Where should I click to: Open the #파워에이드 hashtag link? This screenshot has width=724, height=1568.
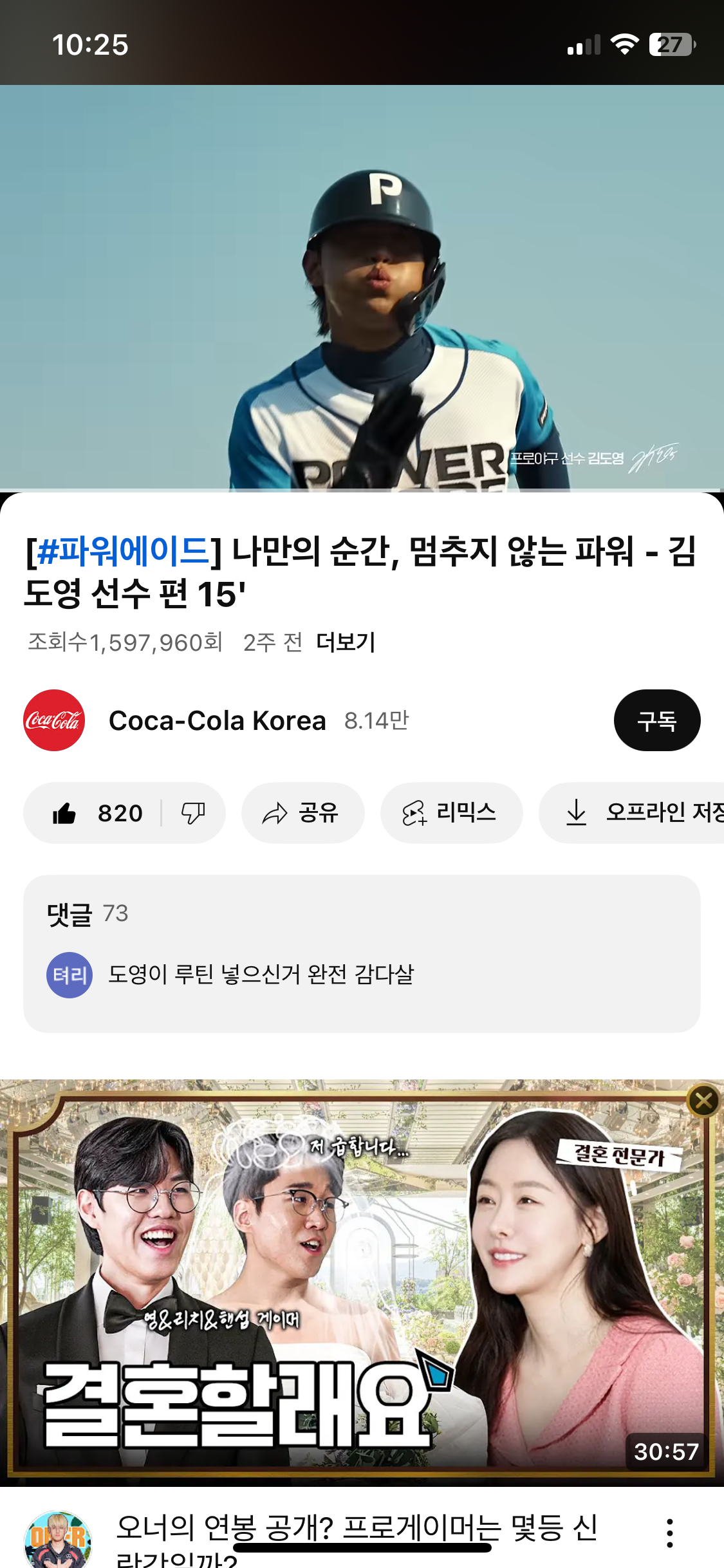(124, 551)
